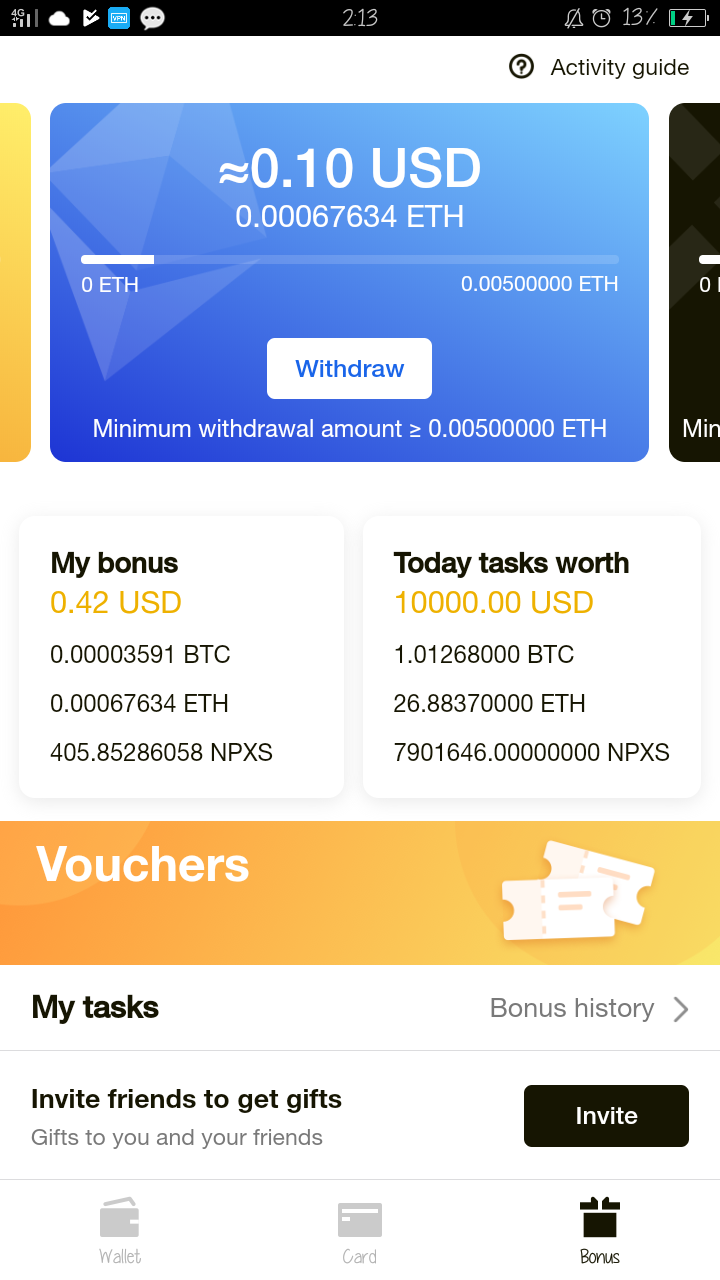Open the Activity guide

[600, 67]
